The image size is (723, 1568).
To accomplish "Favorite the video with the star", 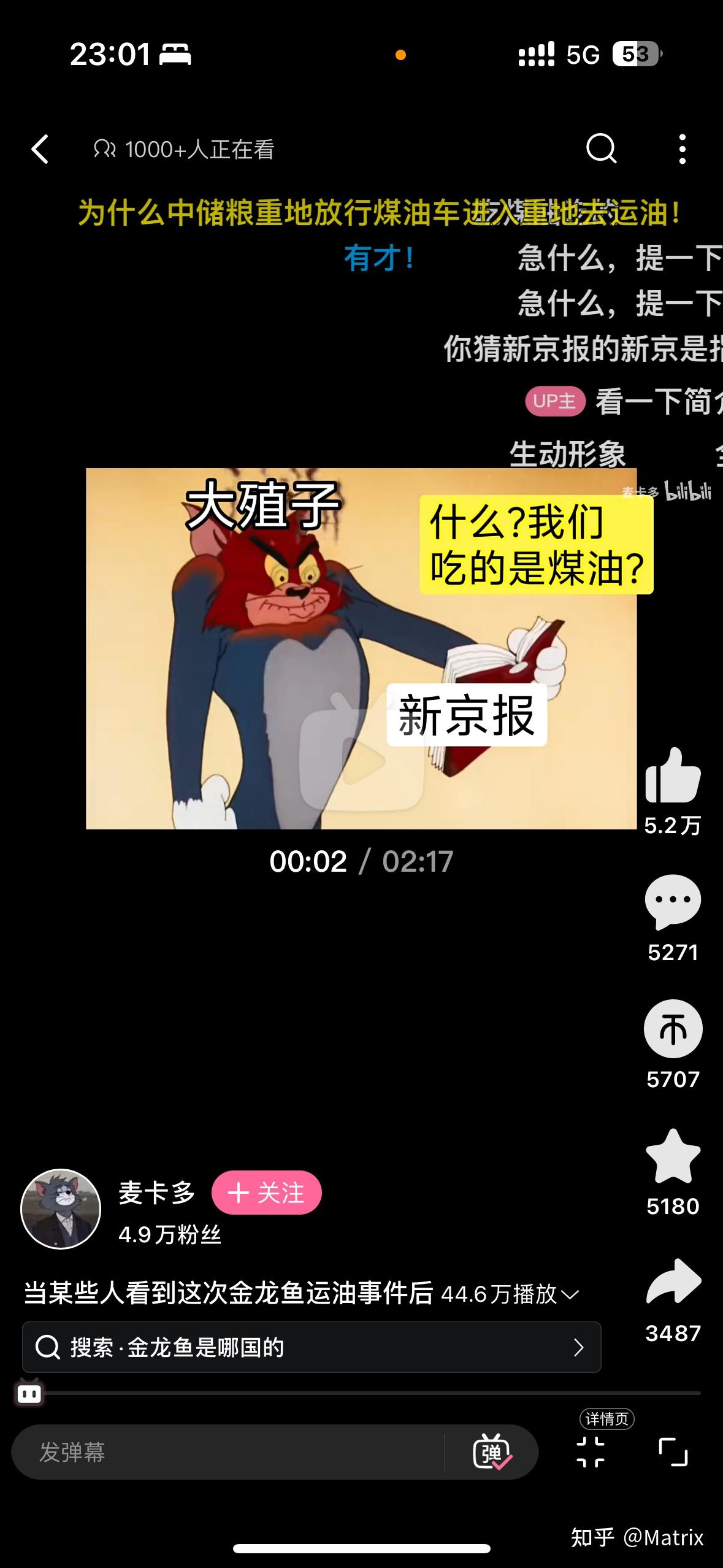I will [x=673, y=1156].
